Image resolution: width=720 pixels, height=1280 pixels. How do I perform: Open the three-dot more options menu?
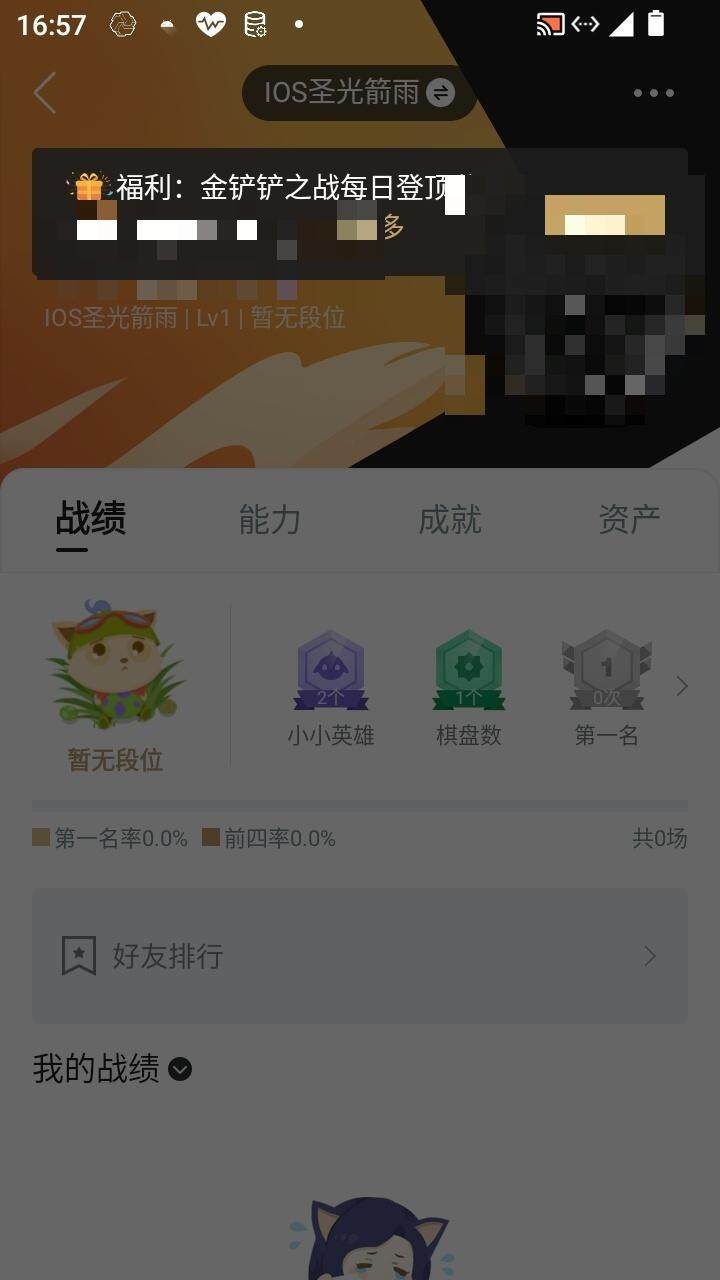(x=652, y=92)
